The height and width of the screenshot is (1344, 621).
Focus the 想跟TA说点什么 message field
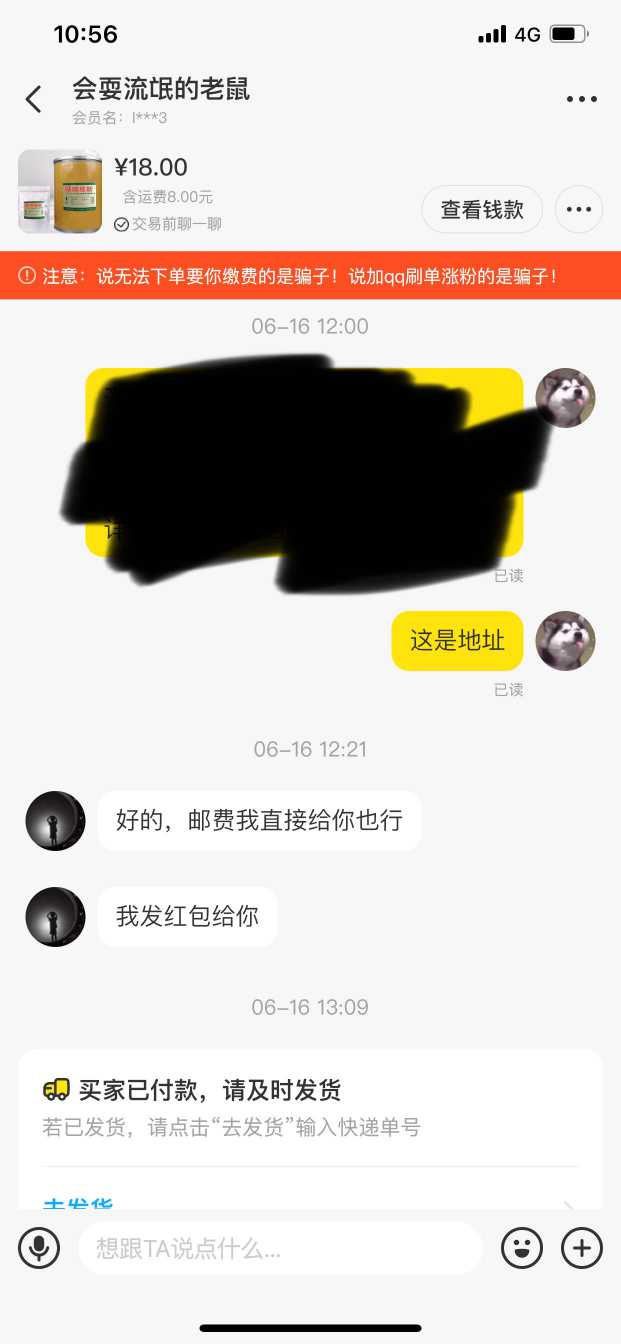point(280,1248)
